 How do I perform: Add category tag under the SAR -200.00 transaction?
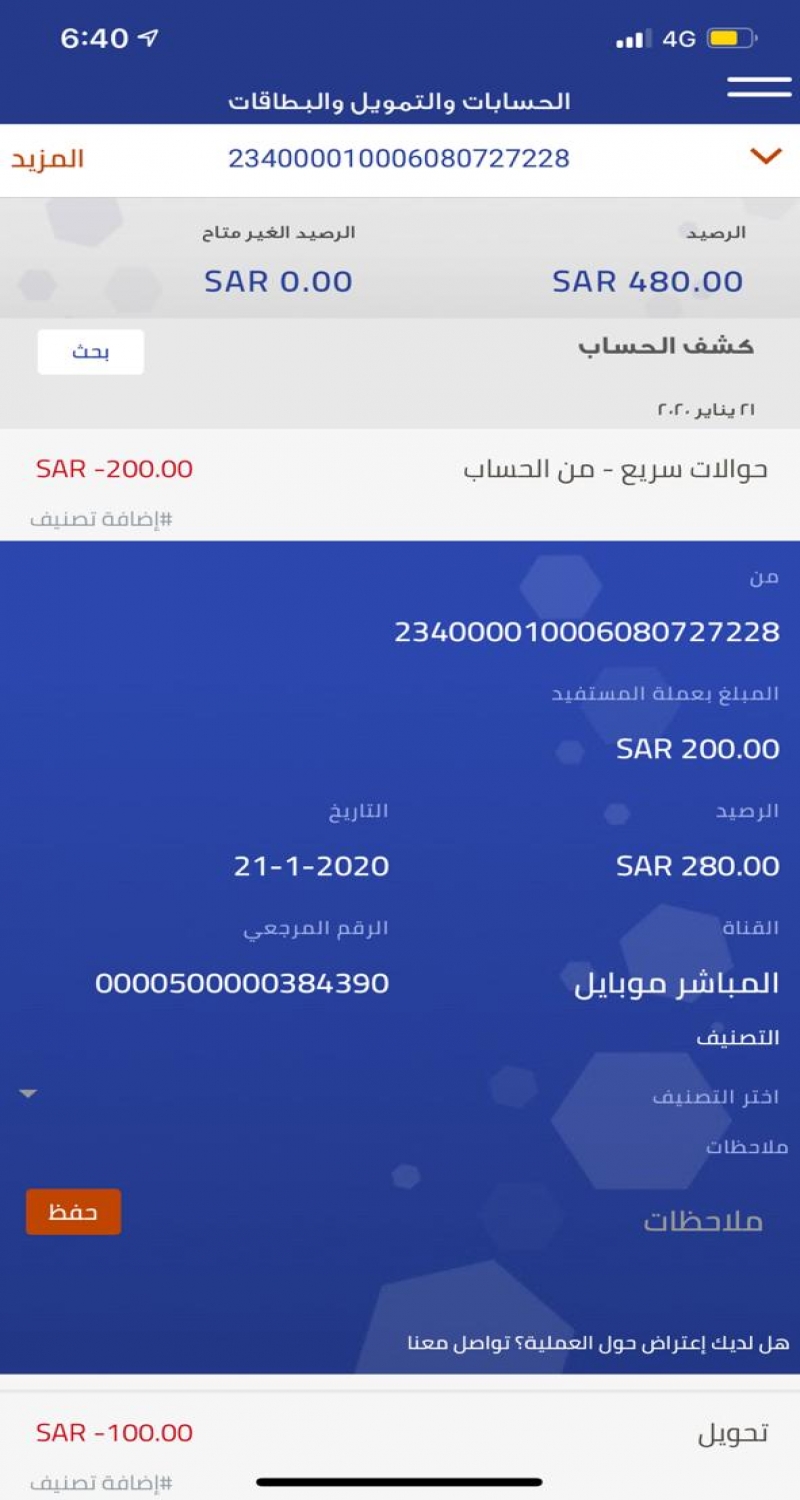pos(101,520)
